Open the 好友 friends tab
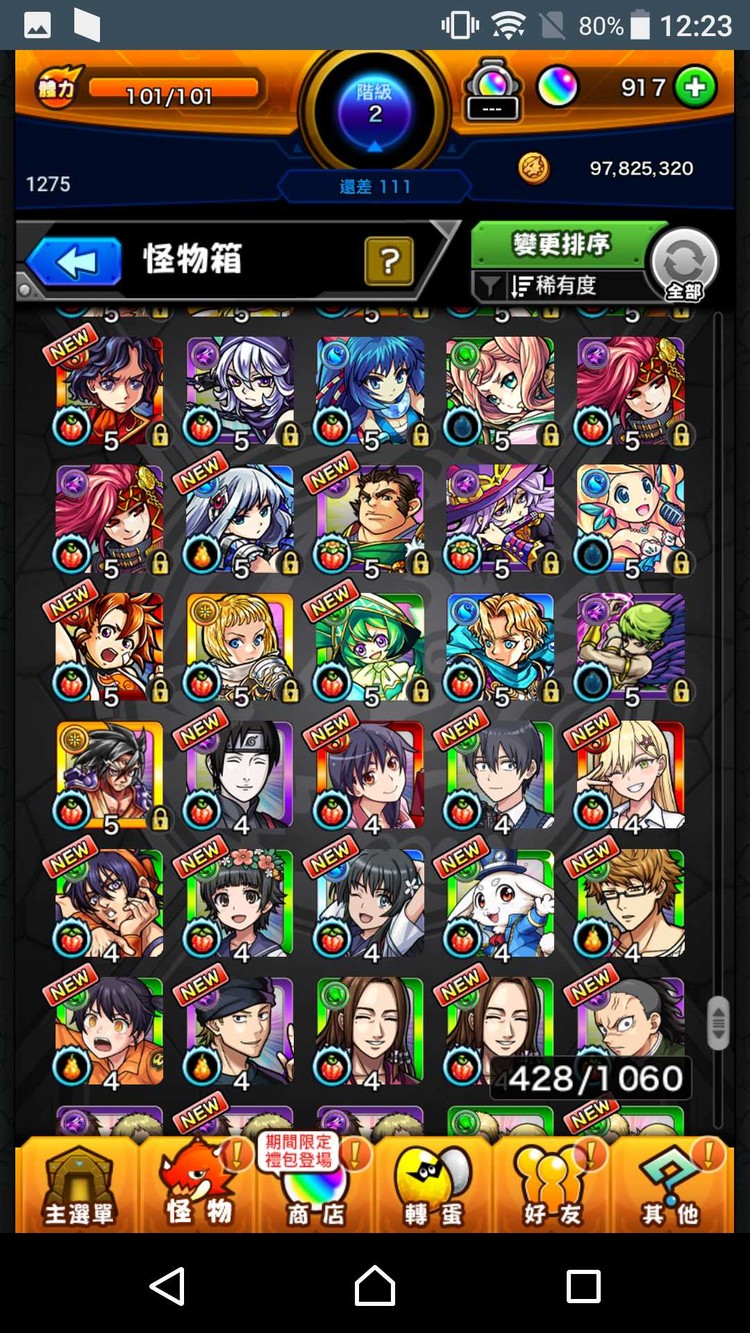This screenshot has width=750, height=1333. [x=552, y=1185]
